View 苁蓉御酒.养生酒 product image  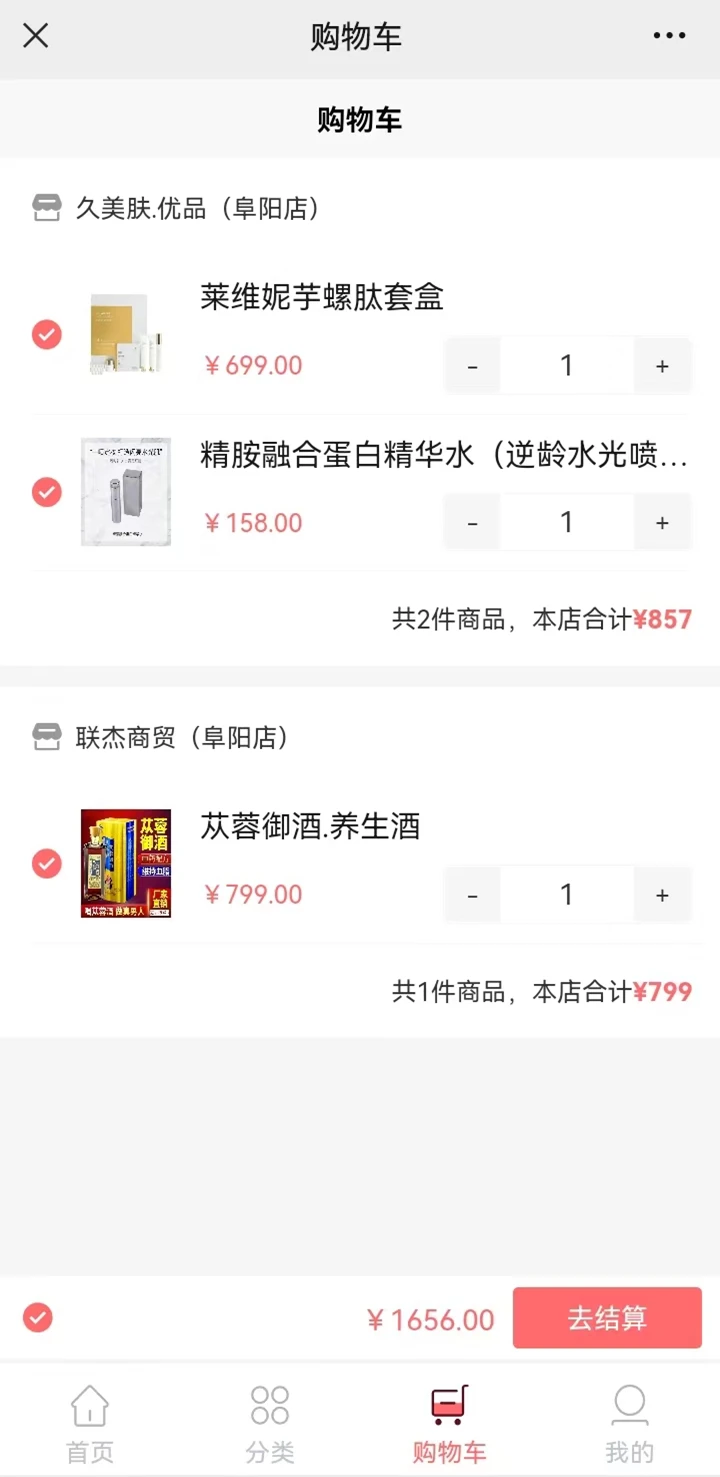pos(126,863)
